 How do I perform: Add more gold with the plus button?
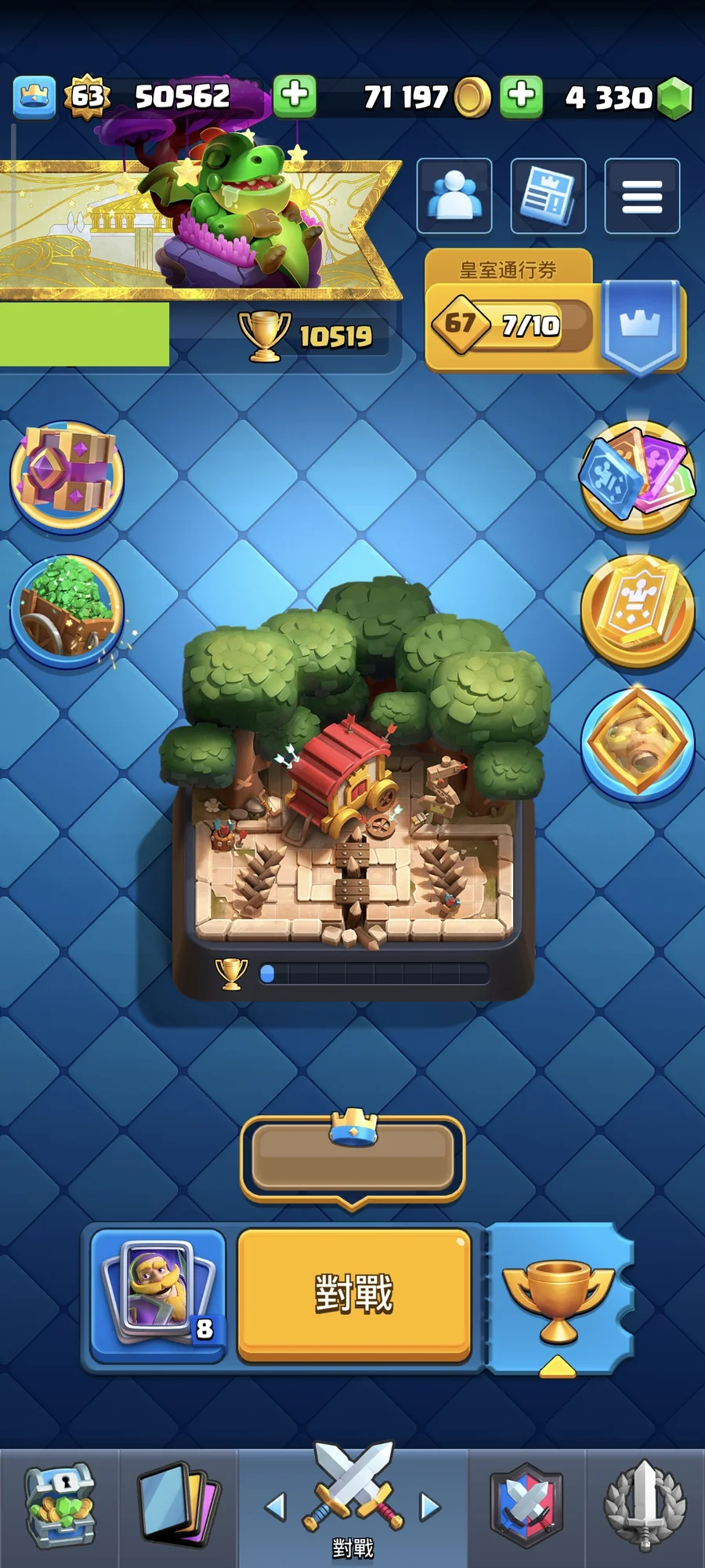pyautogui.click(x=295, y=96)
